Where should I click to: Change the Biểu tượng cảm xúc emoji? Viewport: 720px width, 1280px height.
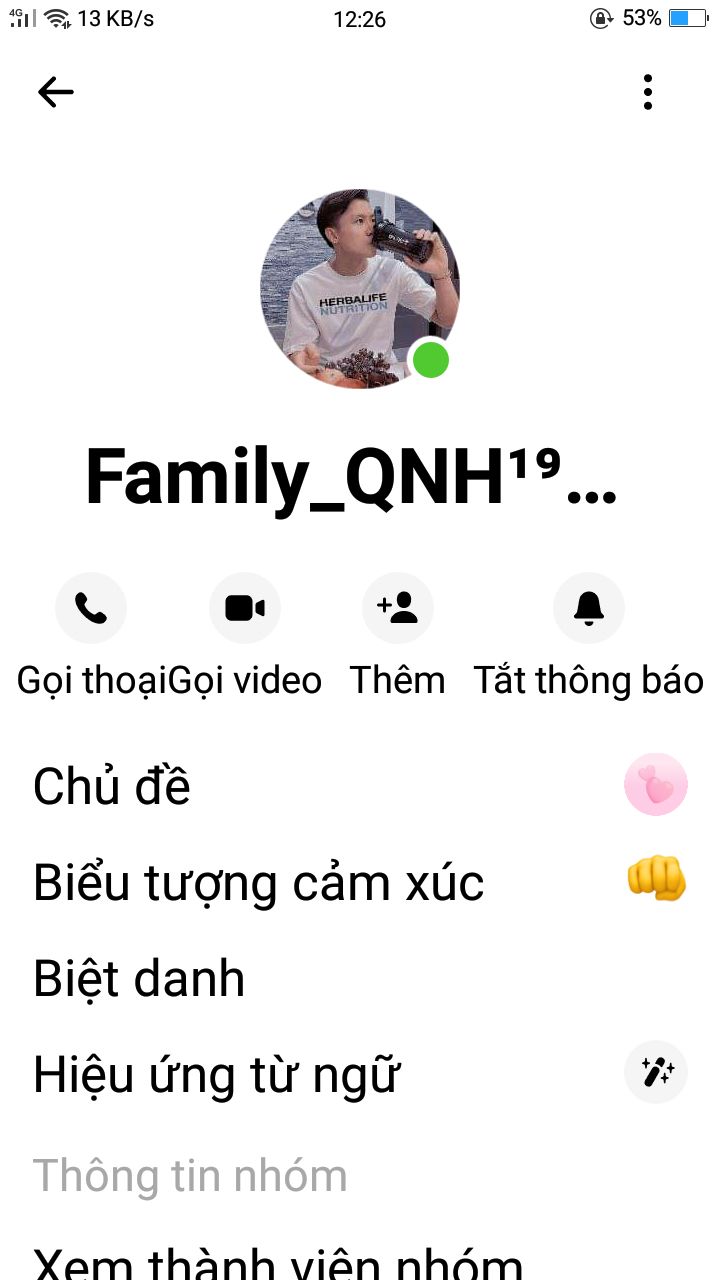[360, 882]
